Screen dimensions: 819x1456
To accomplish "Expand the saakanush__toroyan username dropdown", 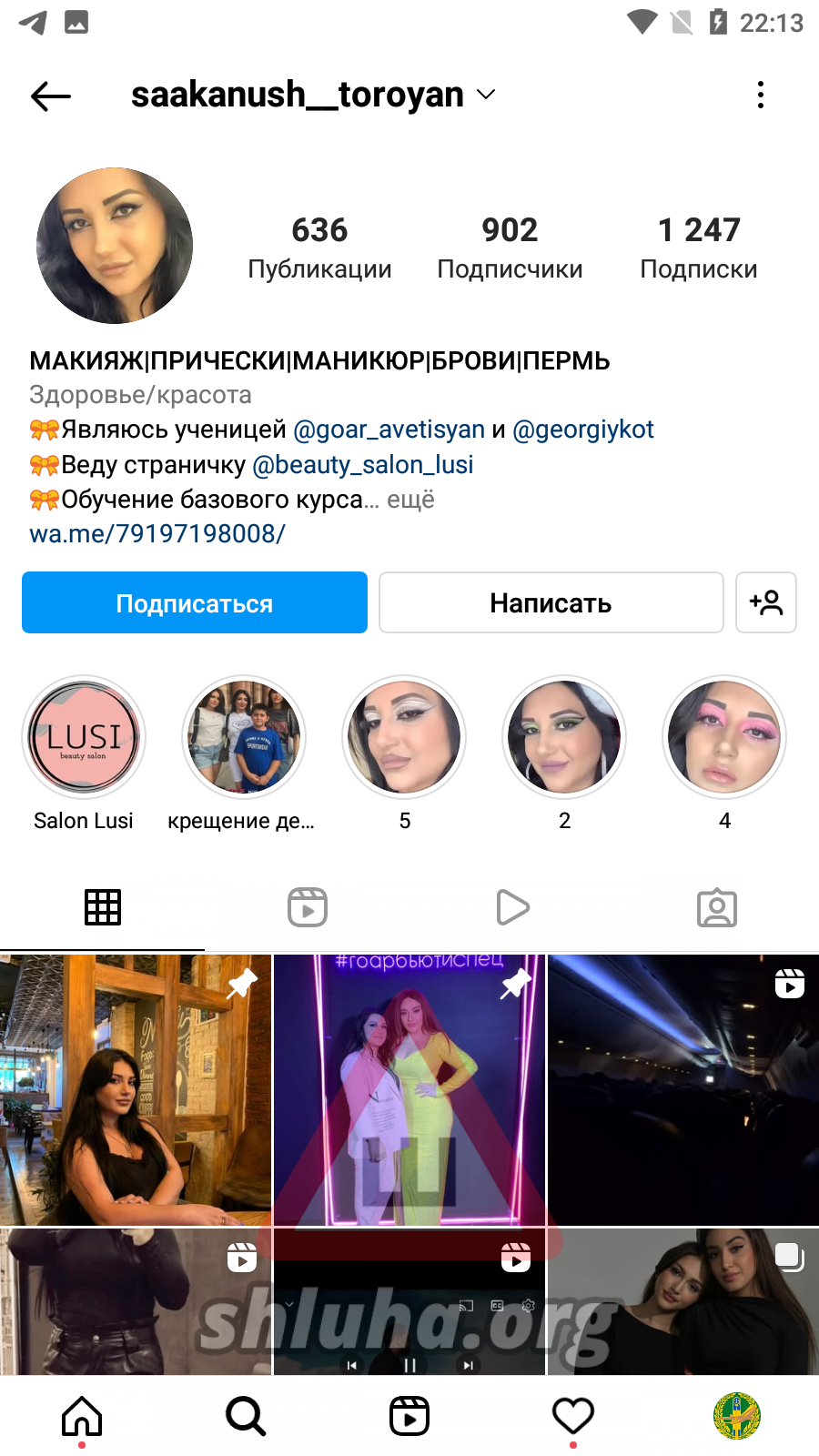I will click(x=487, y=95).
